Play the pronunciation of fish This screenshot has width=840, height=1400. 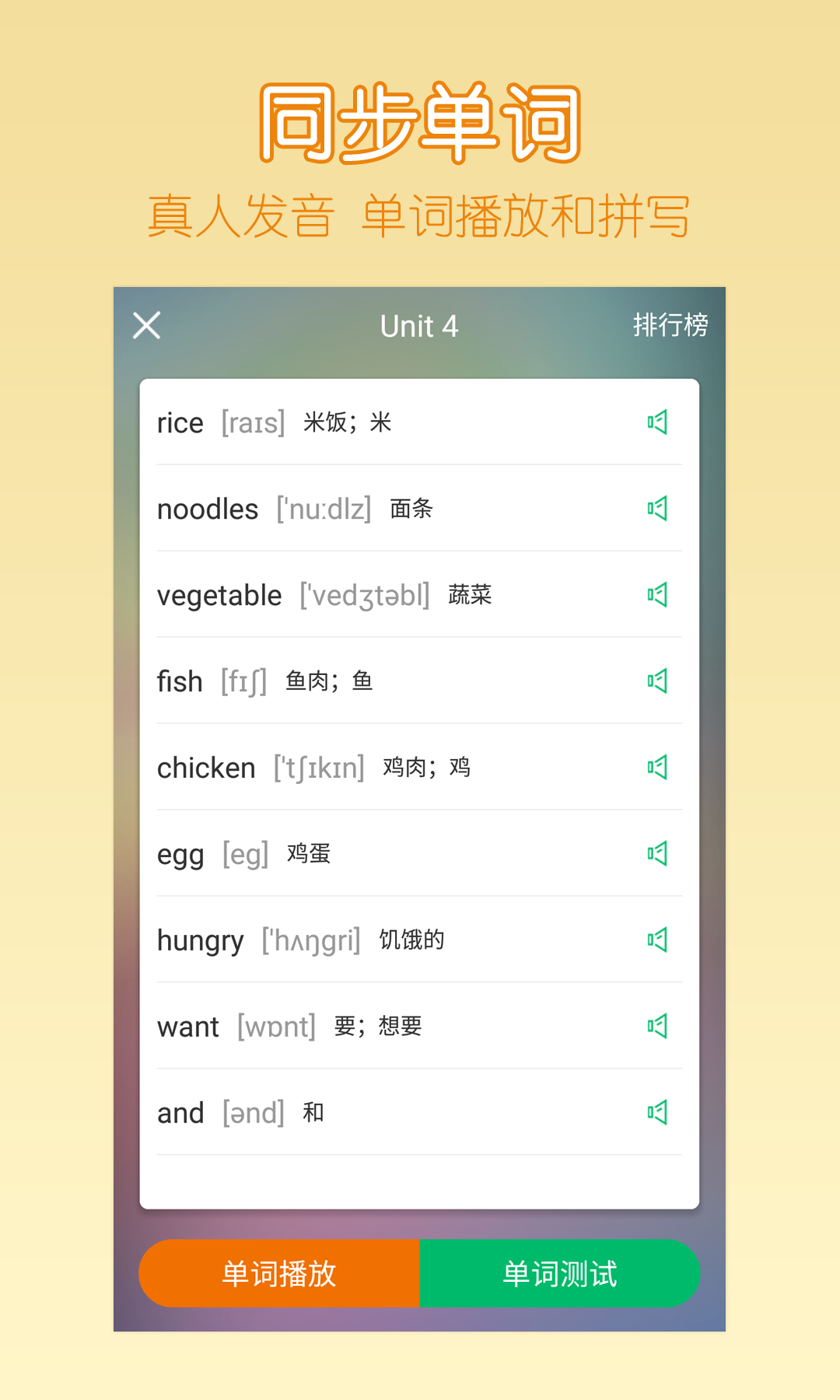pyautogui.click(x=657, y=681)
